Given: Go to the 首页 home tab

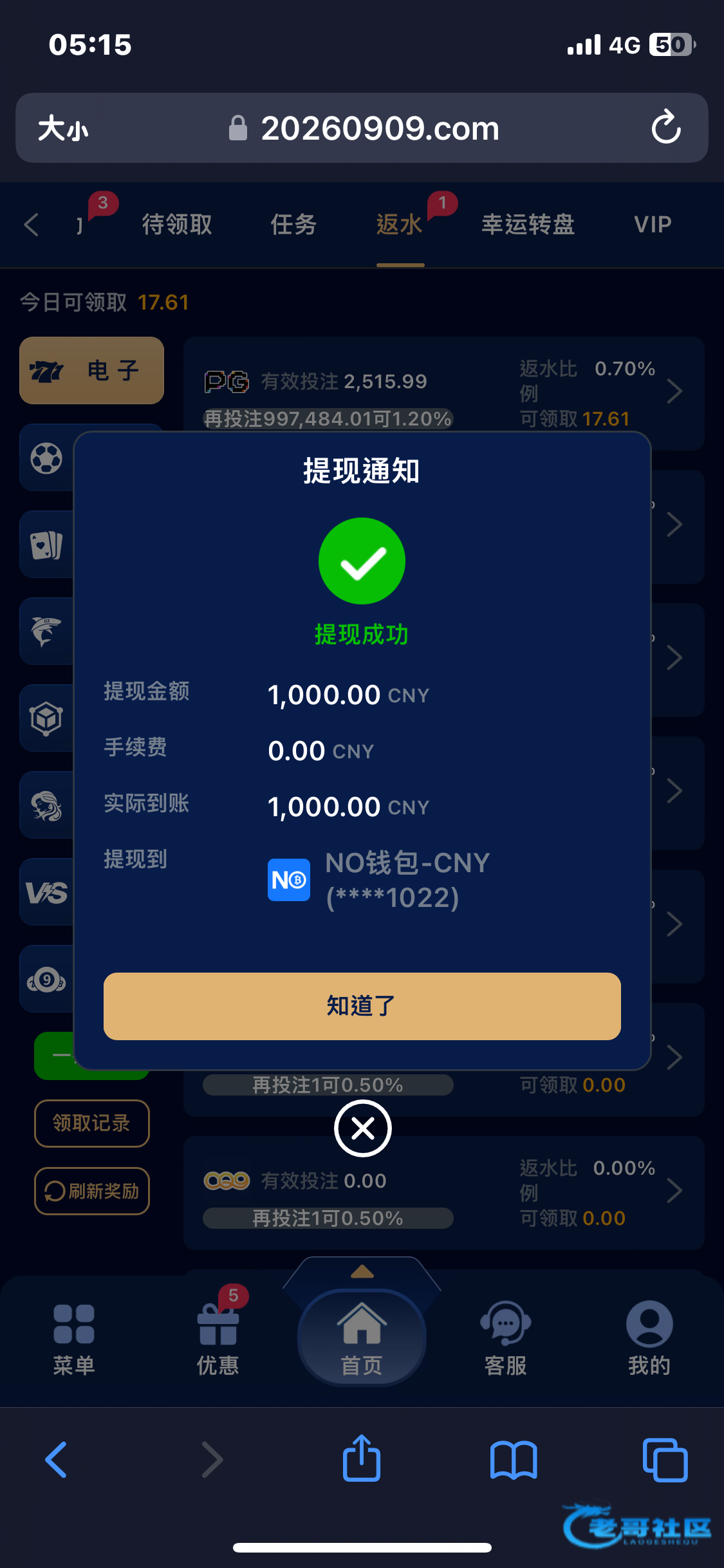Looking at the screenshot, I should pyautogui.click(x=362, y=1338).
